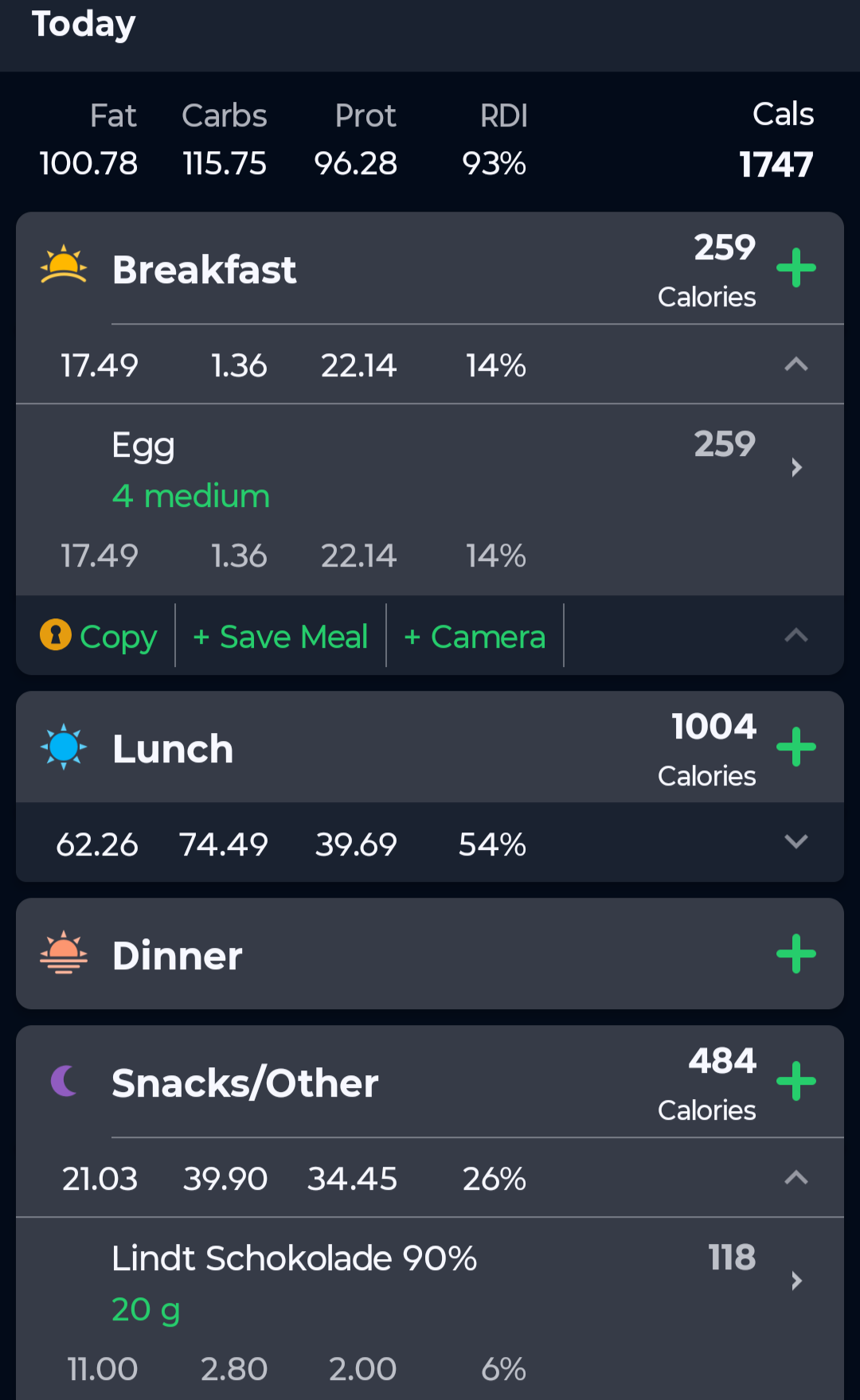Add food to Dinner with the plus icon
860x1400 pixels.
[x=796, y=953]
